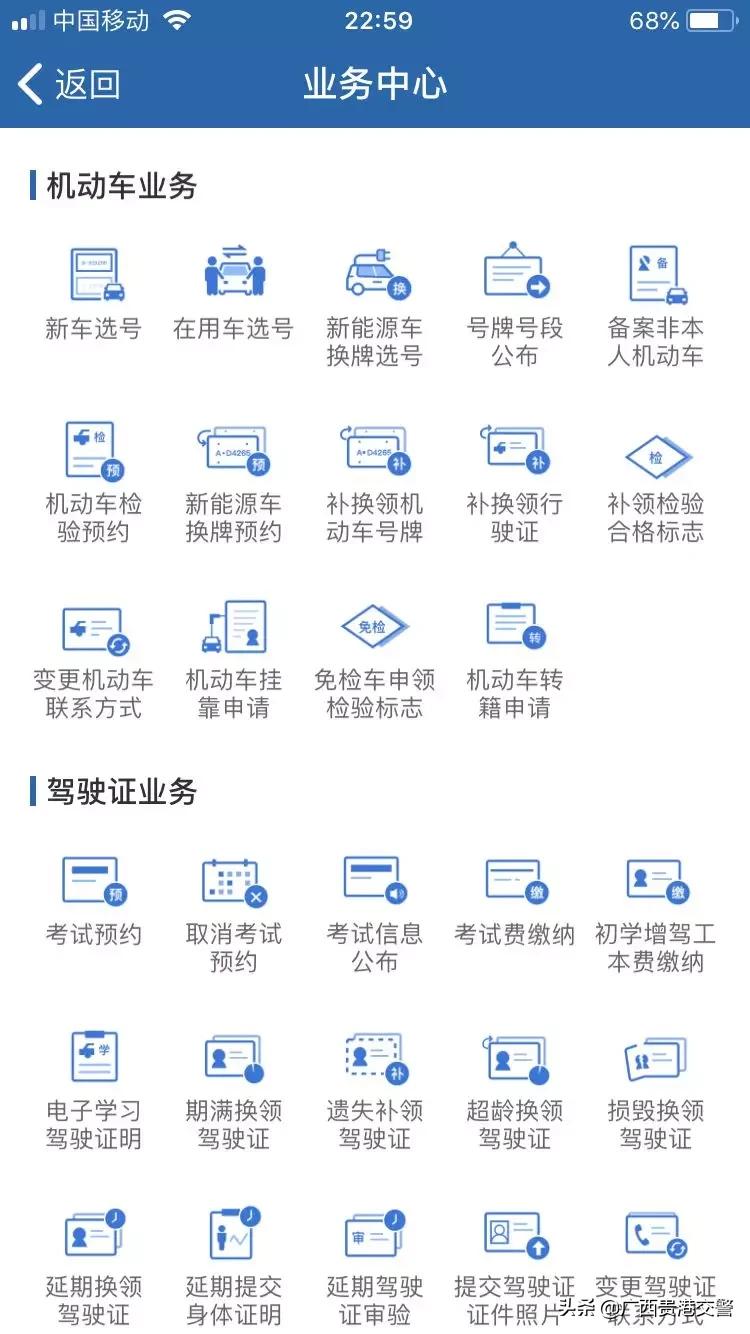Select 遗失补领驾驶证 replacement service

pos(375,1057)
